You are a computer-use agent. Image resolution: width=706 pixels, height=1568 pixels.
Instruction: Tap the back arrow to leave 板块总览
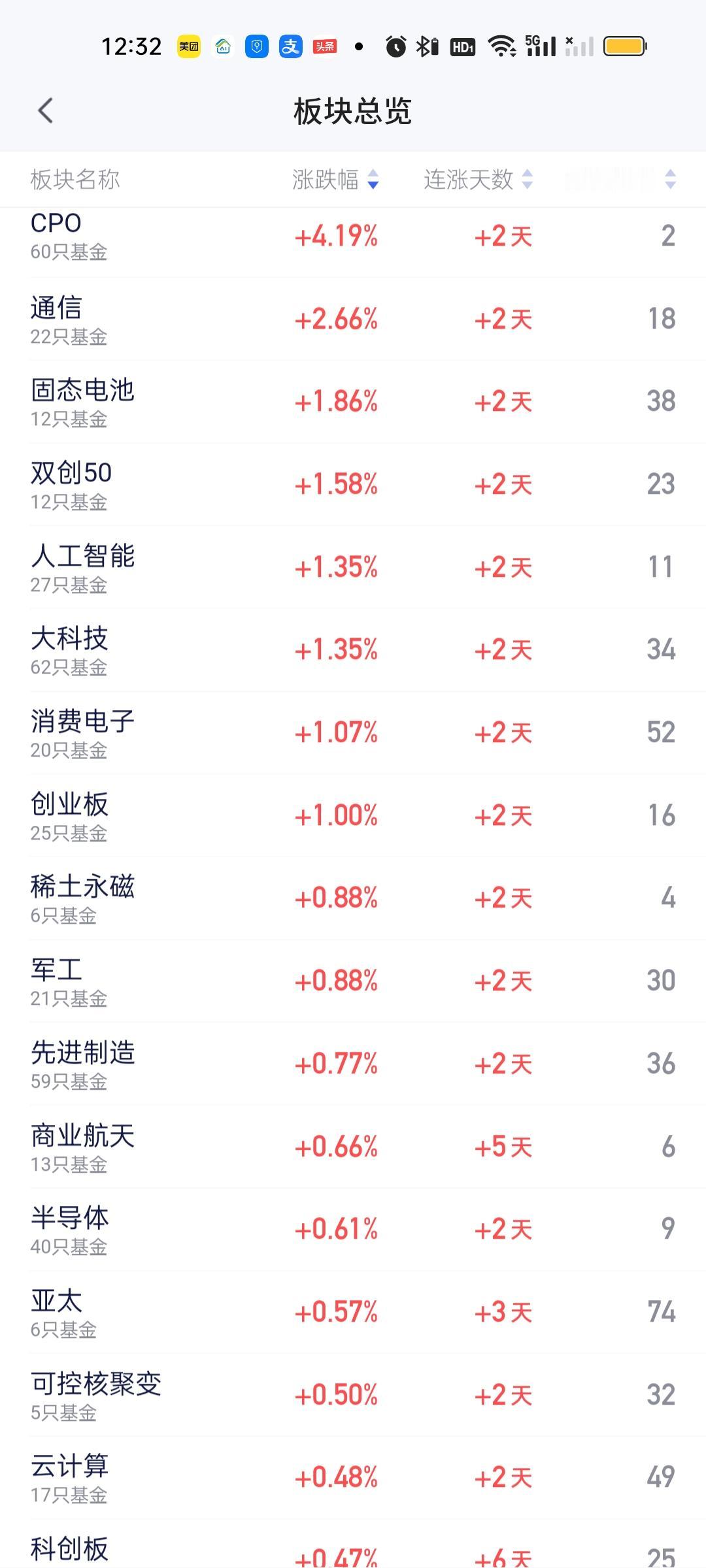(x=44, y=111)
